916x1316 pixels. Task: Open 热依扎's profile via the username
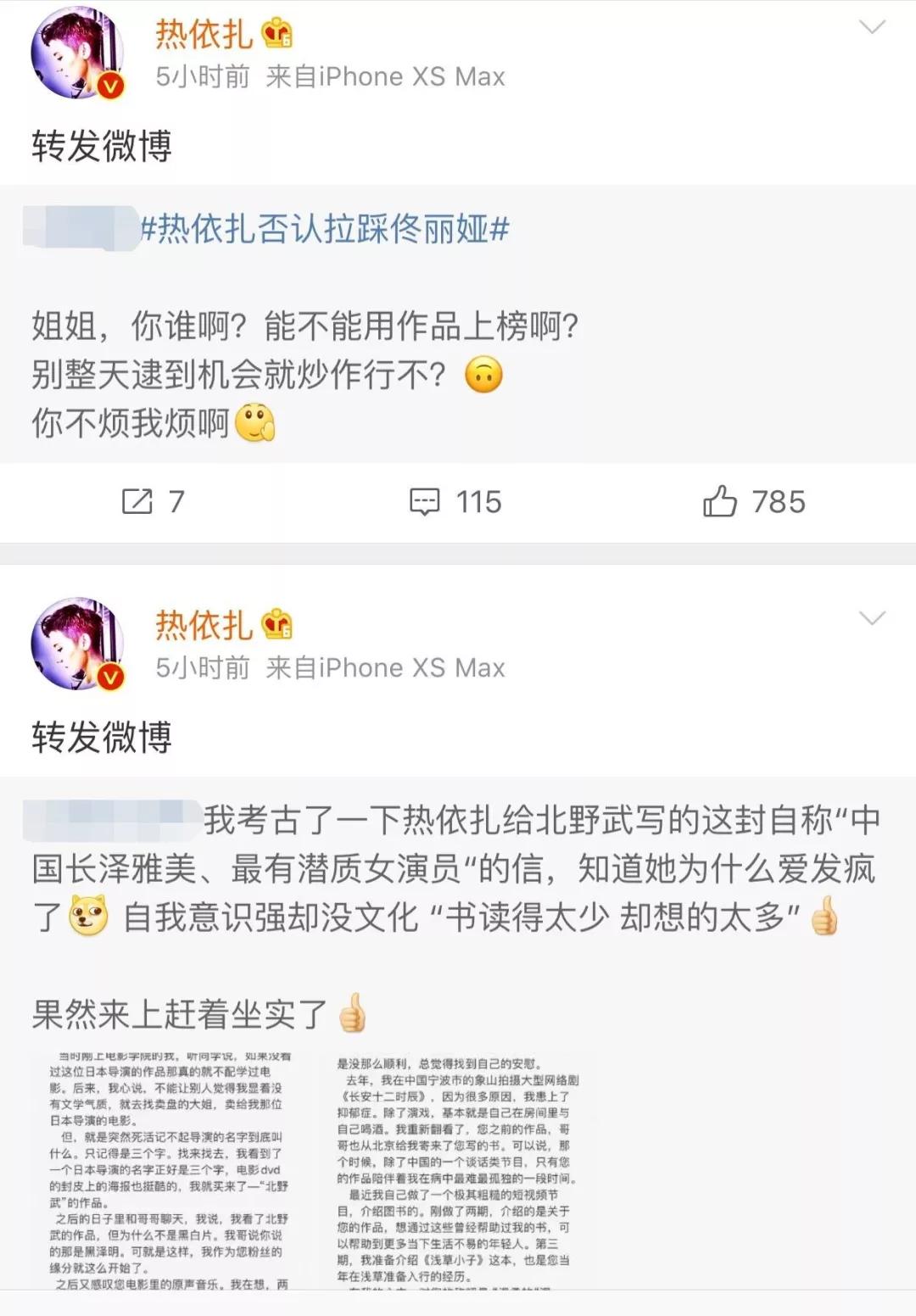click(204, 32)
